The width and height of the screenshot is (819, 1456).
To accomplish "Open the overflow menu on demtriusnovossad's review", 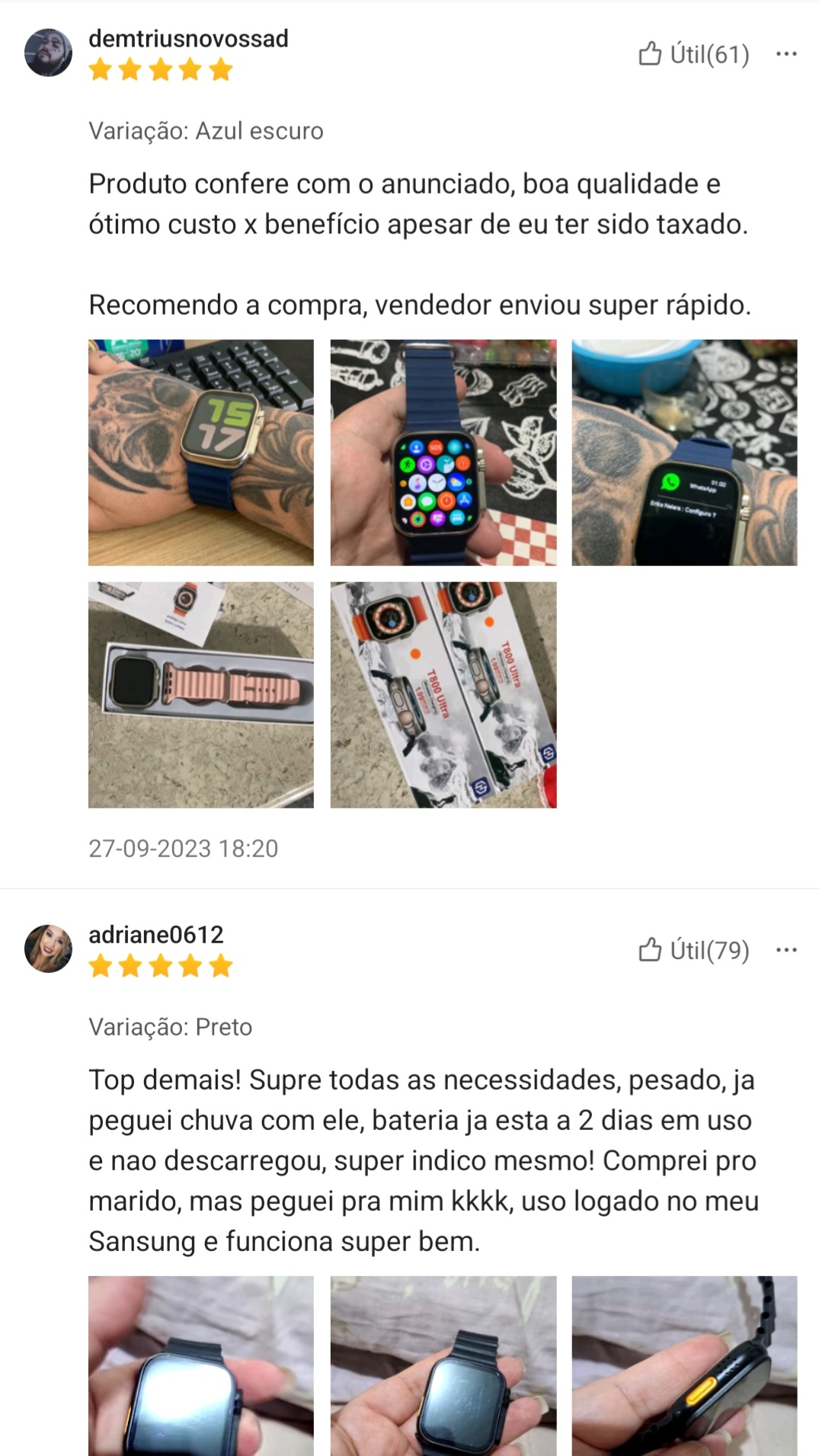I will click(785, 54).
